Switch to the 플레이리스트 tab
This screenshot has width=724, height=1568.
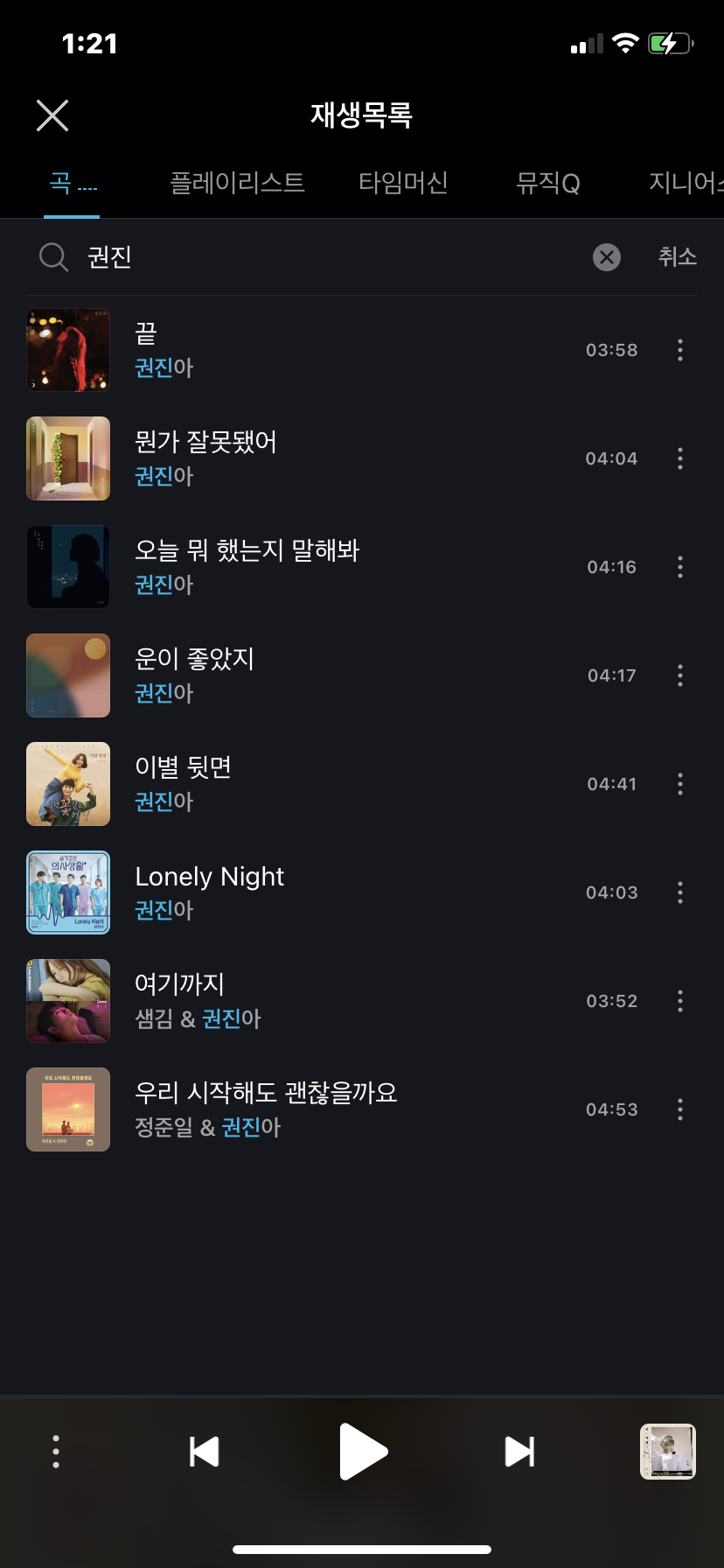tap(237, 183)
